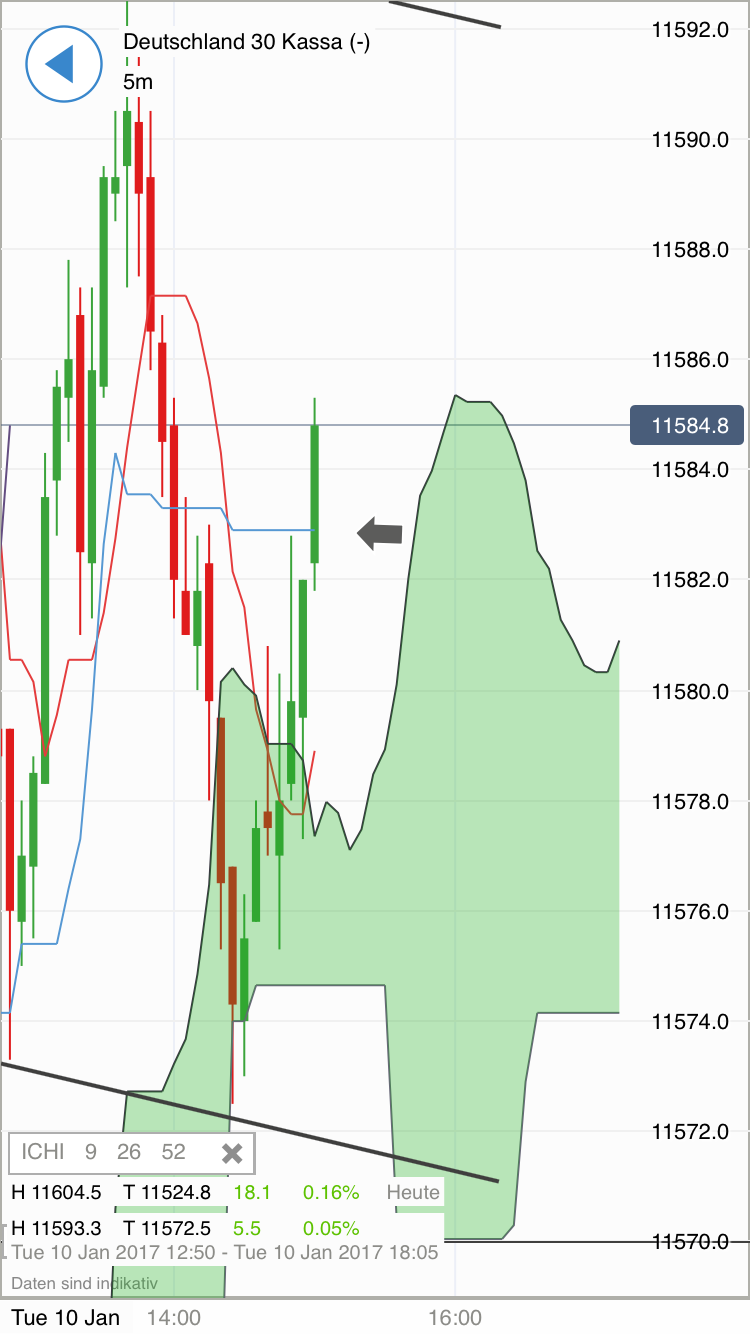Click the current price badge 11584.8
The image size is (750, 1334).
coord(687,425)
